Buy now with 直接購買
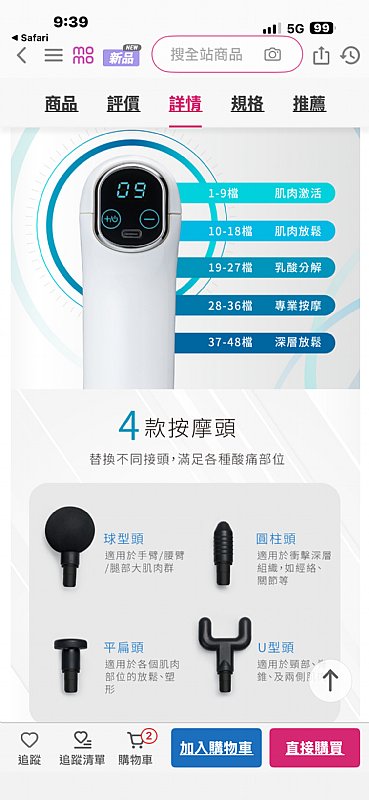Screen dimensions: 369x800 314,747
